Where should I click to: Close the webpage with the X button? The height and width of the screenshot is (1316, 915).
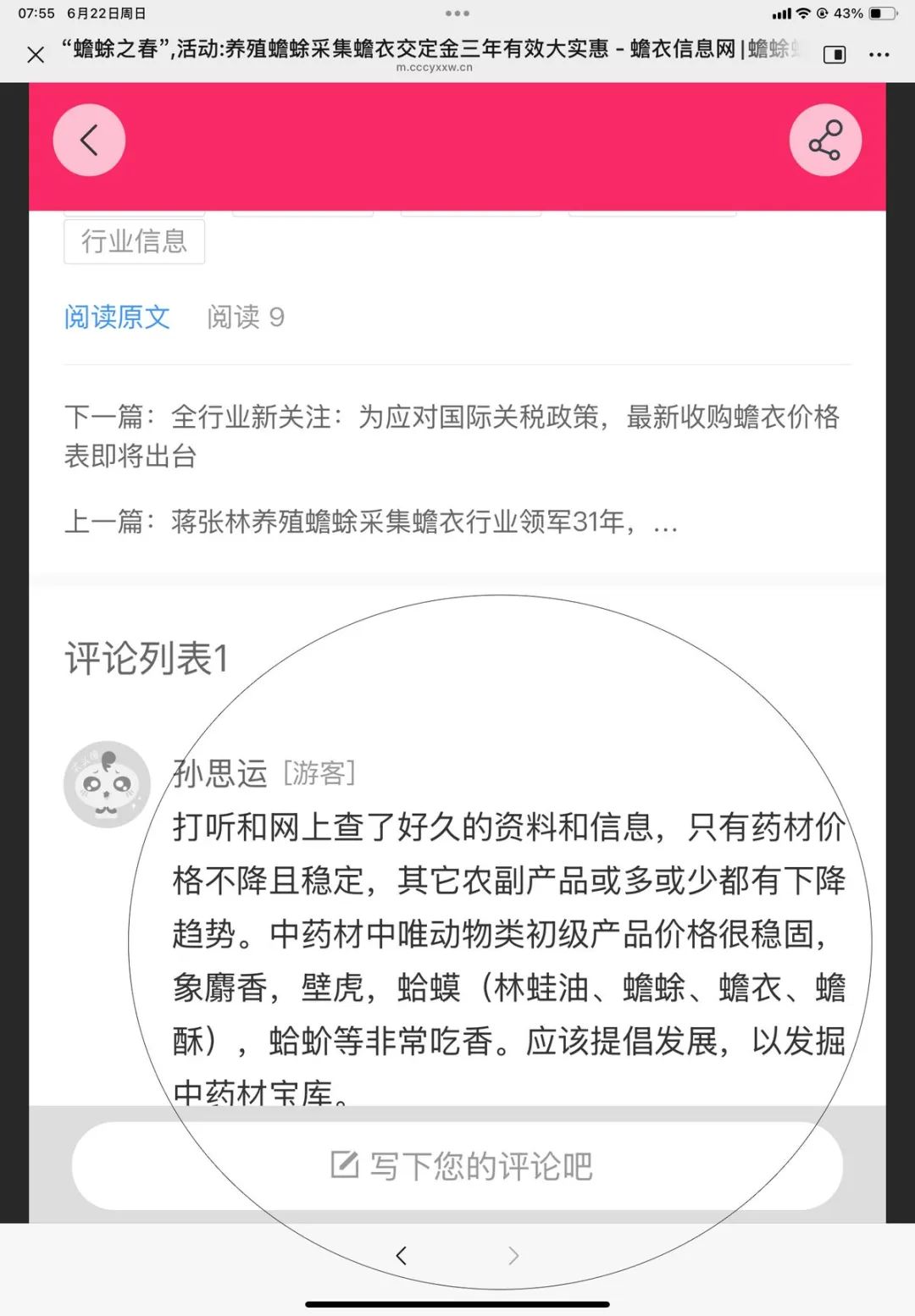(36, 55)
